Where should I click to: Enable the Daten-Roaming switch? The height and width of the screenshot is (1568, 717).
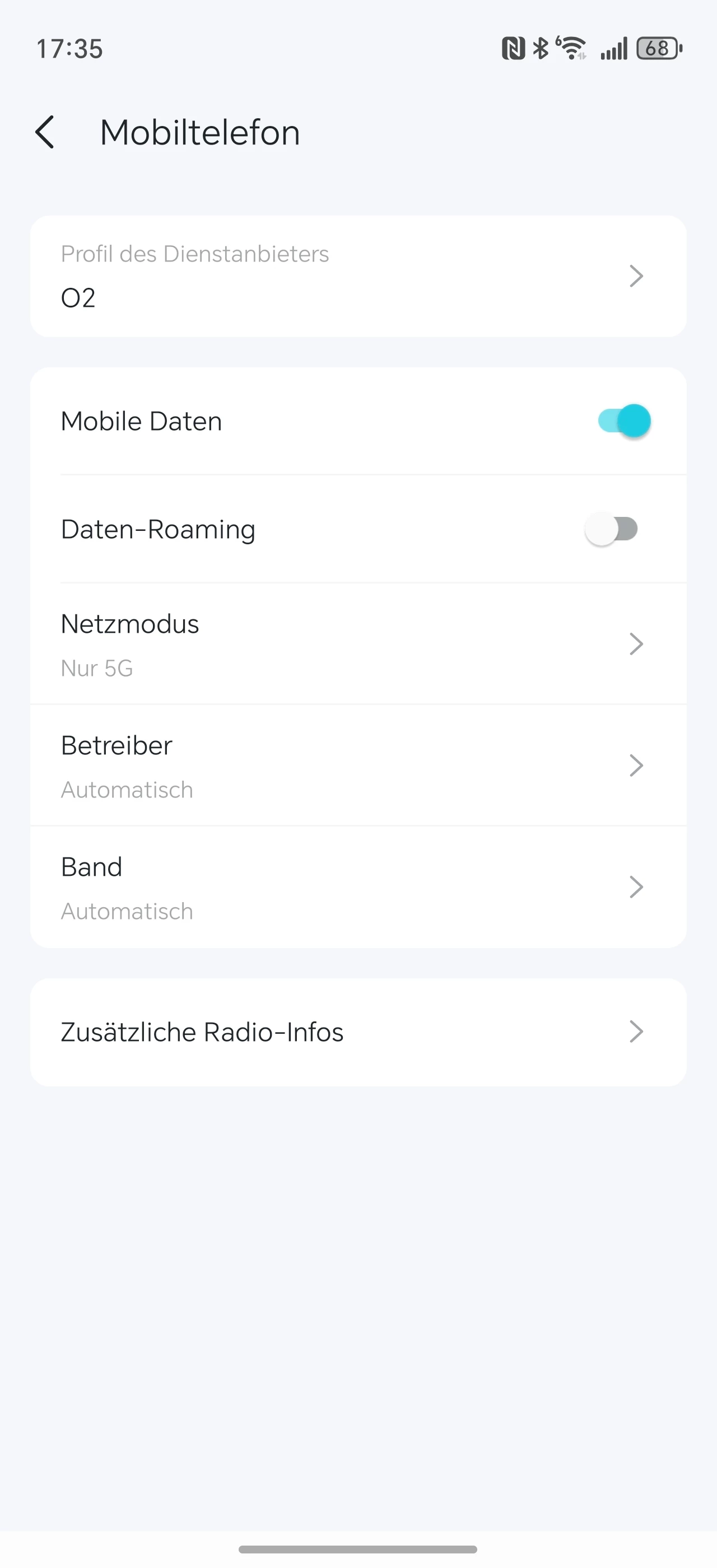click(x=611, y=529)
